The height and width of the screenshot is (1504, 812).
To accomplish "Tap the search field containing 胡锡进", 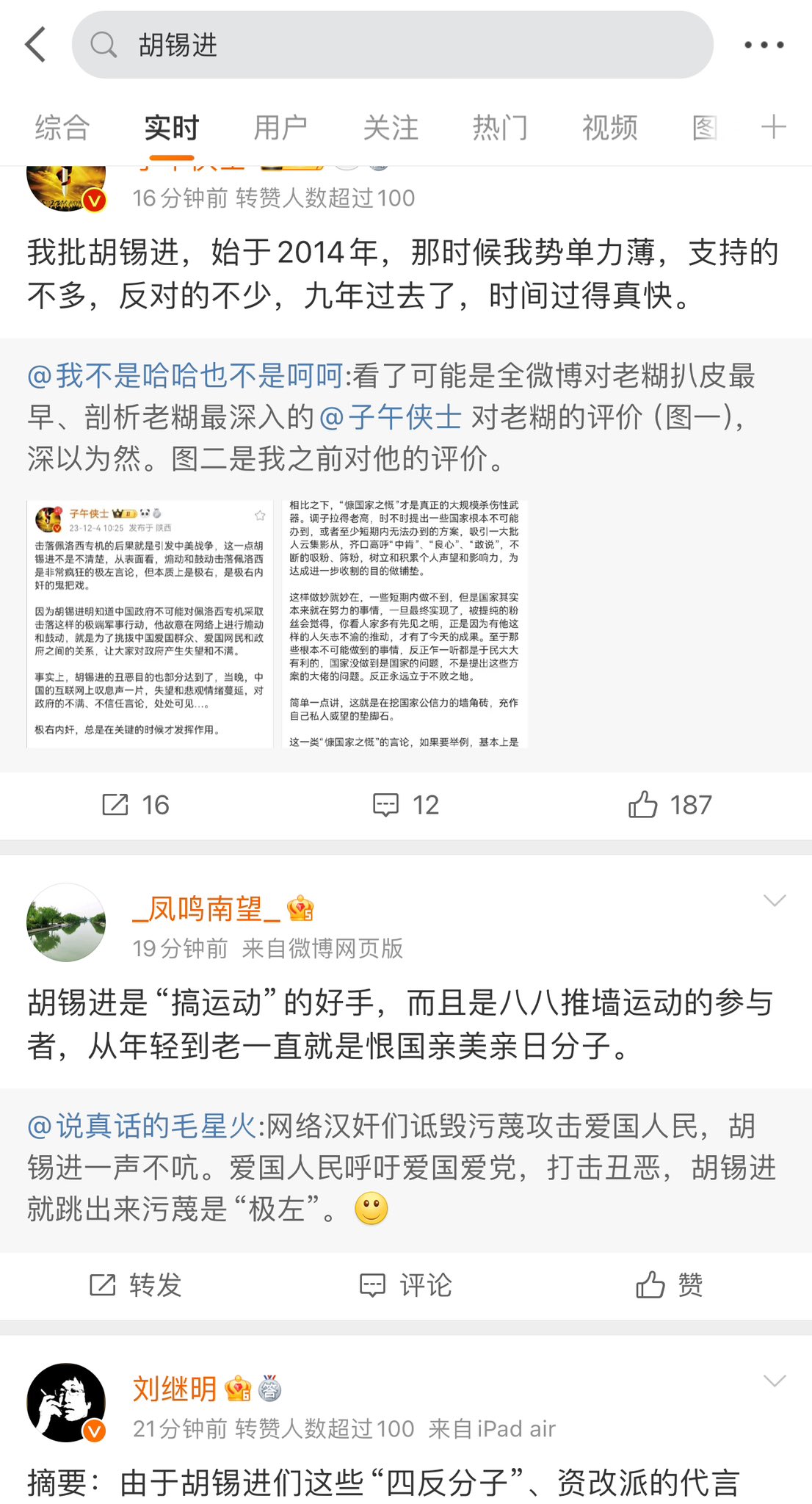I will 392,45.
